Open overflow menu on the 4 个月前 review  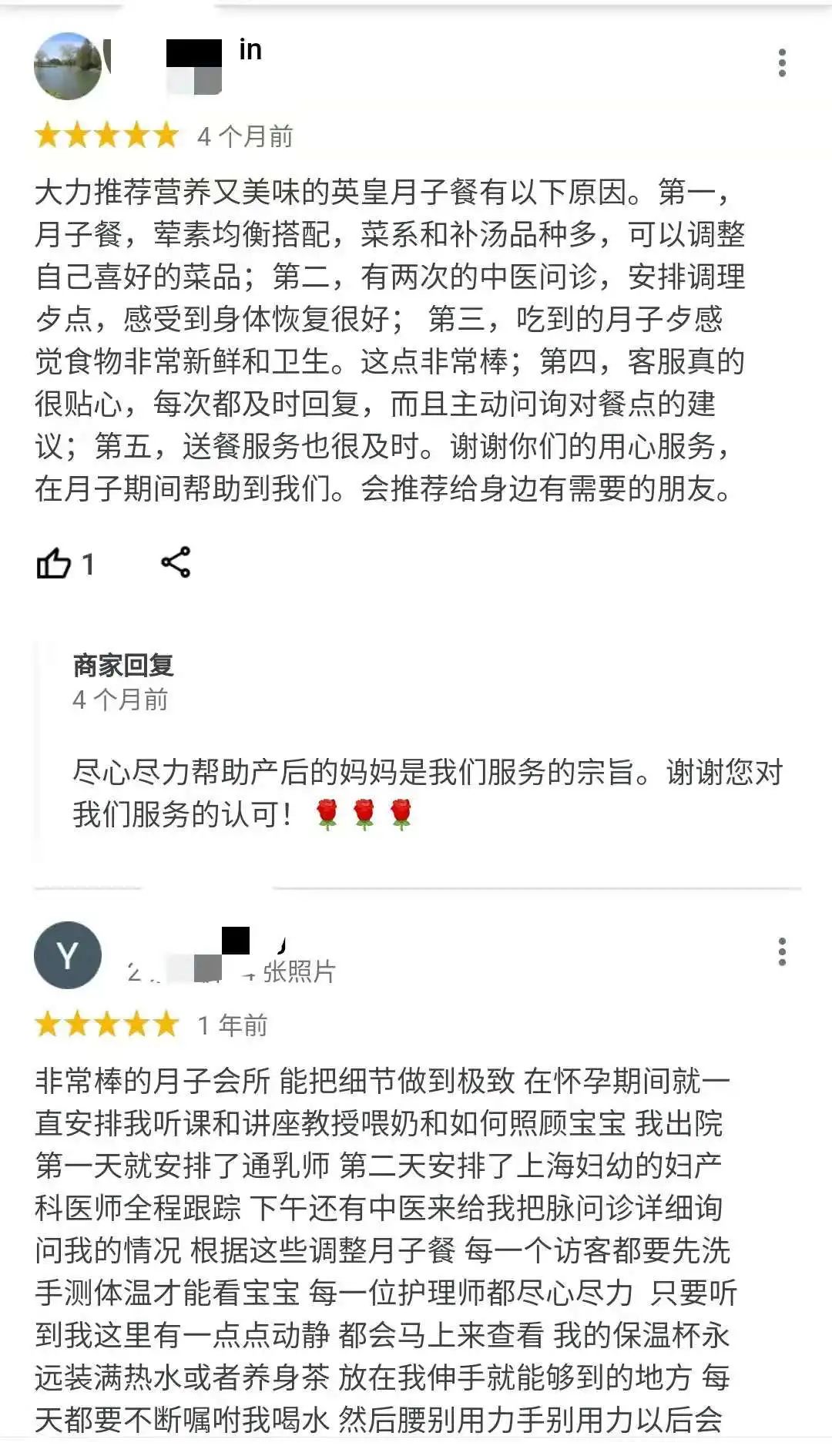click(x=782, y=63)
